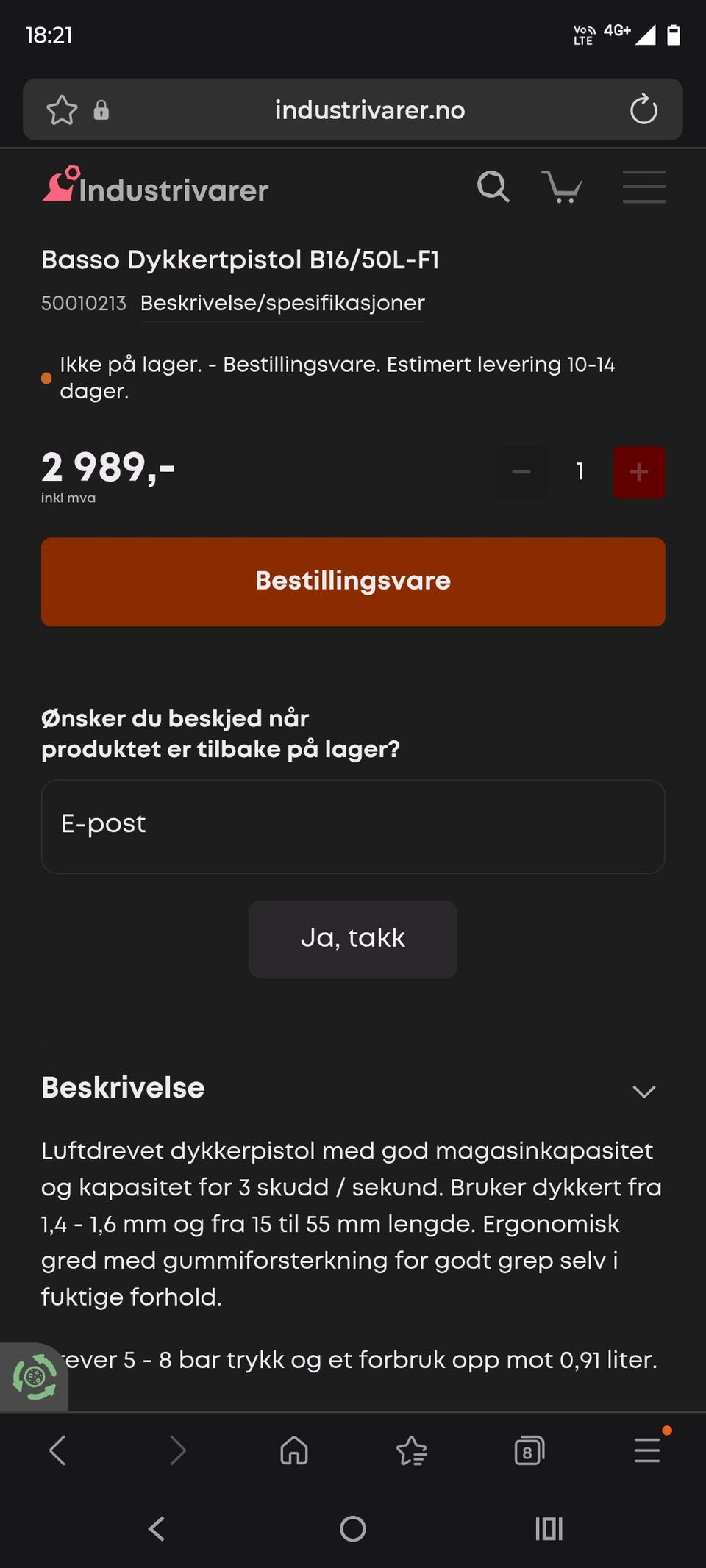
Task: Decrease quantity with the minus stepper
Action: coord(521,472)
